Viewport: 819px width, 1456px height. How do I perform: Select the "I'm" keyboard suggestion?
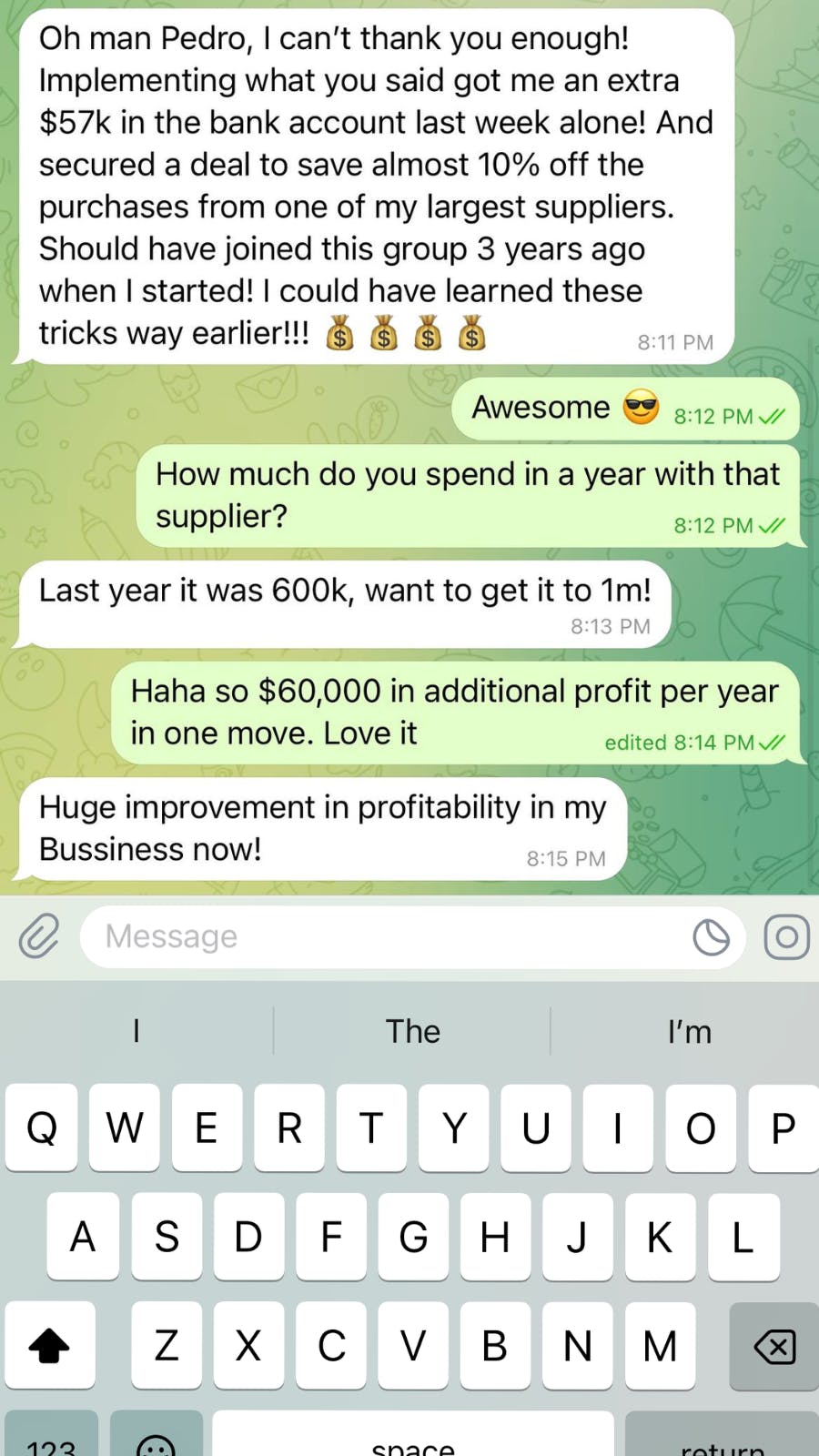click(689, 1031)
